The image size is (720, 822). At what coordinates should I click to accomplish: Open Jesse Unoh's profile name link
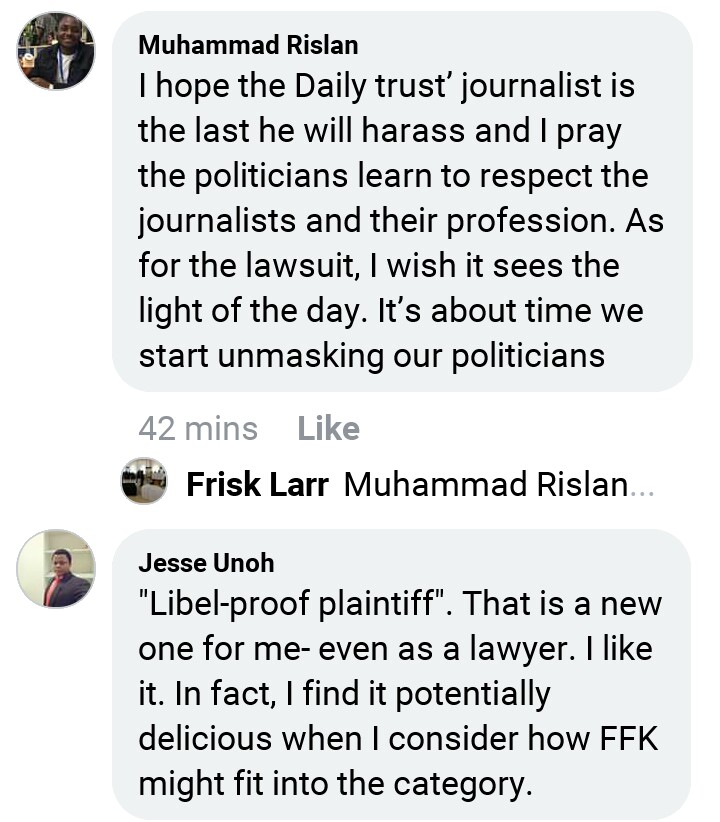coord(206,563)
